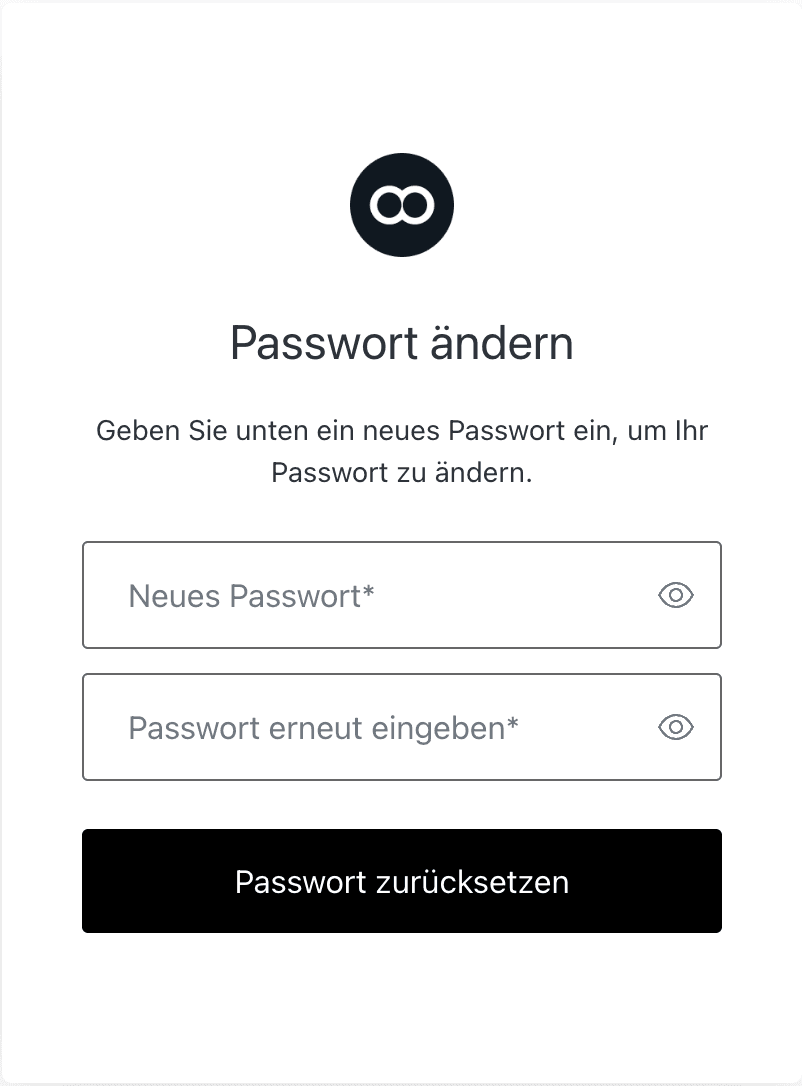Focus the Neues Passwort field
The width and height of the screenshot is (802, 1086).
point(370,596)
